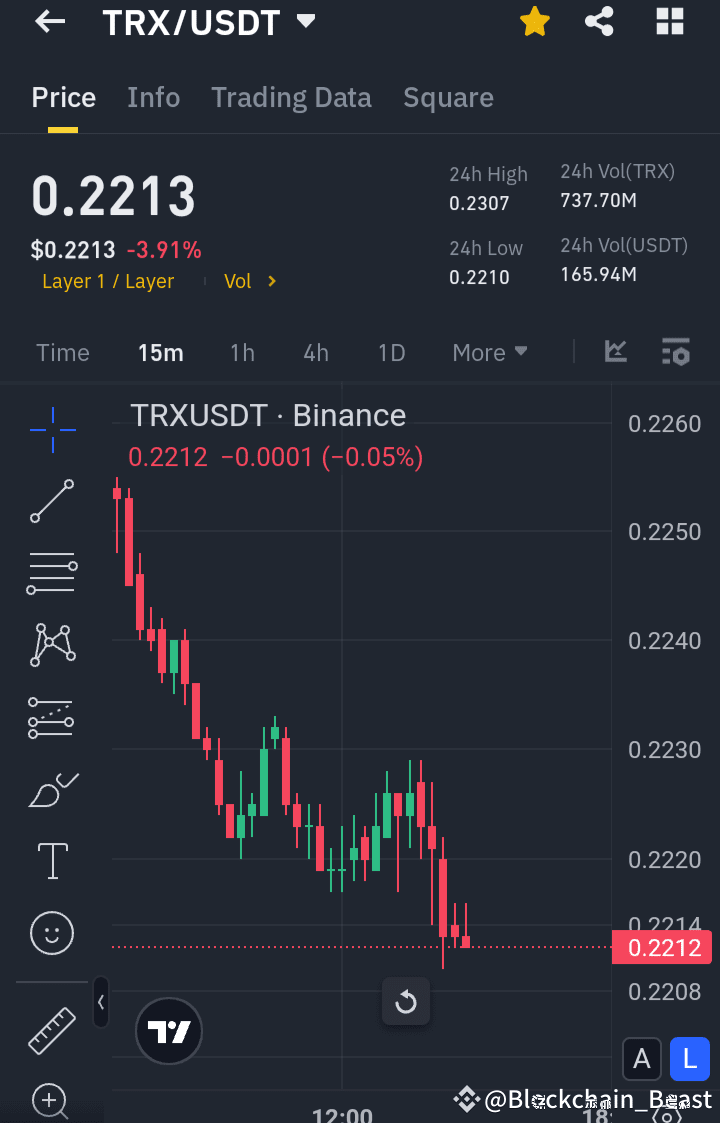
Task: Select the crosshair tool
Action: pyautogui.click(x=51, y=430)
